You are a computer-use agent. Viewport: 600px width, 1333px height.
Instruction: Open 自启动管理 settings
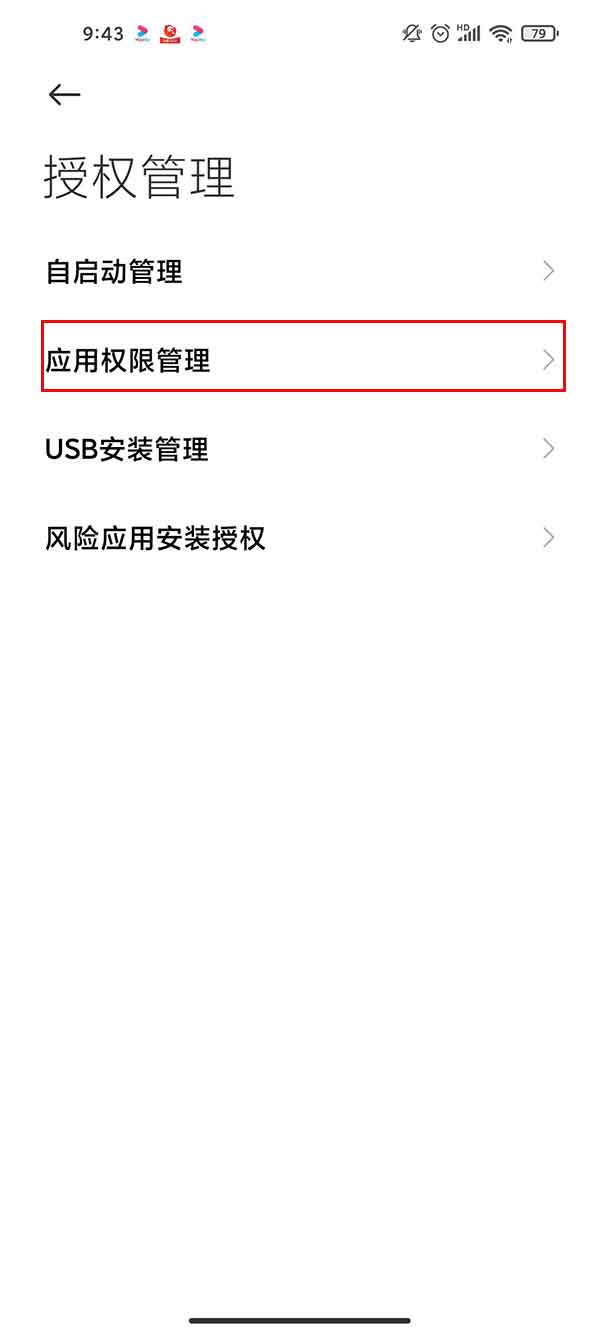300,271
